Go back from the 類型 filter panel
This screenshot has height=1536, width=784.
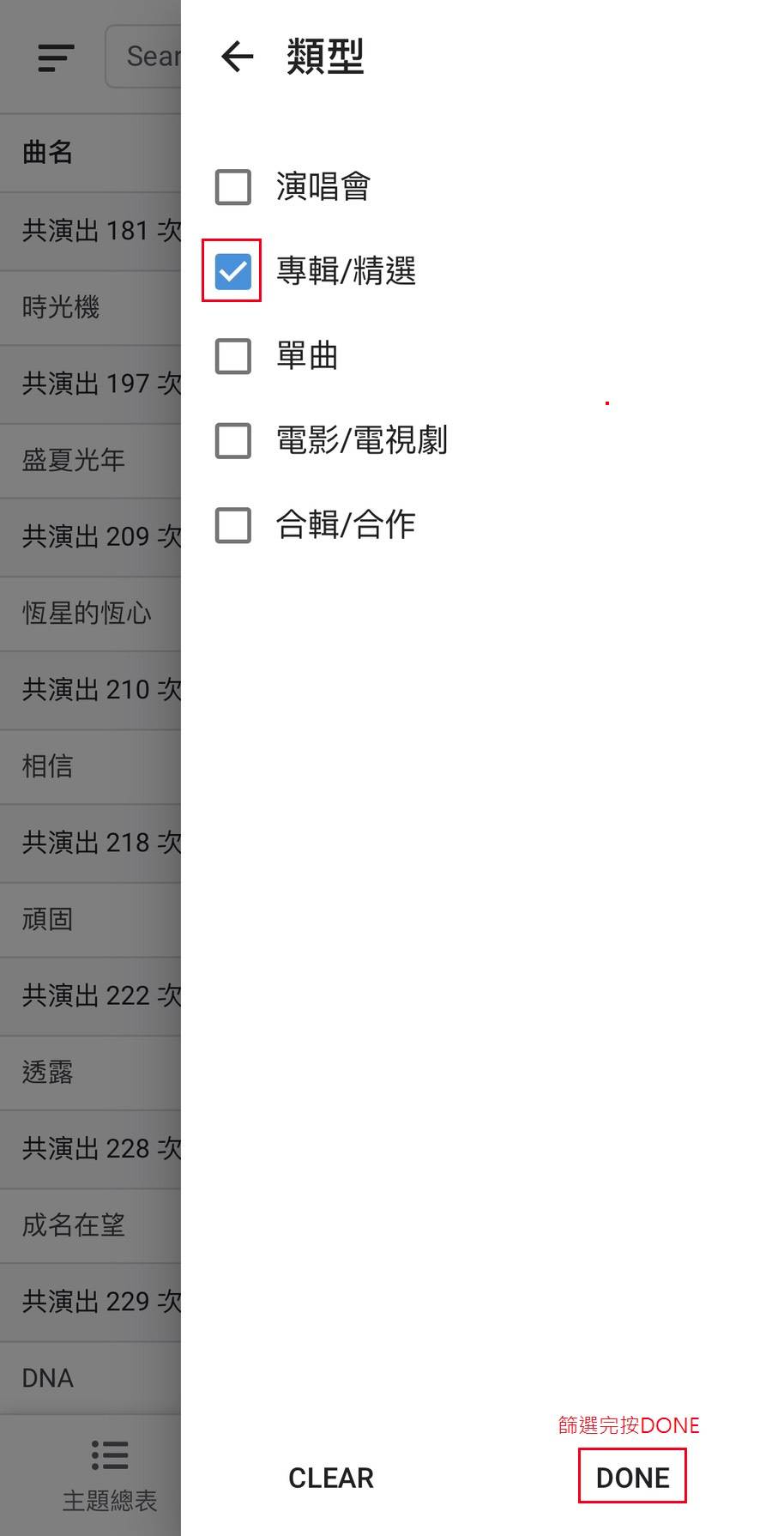pyautogui.click(x=237, y=57)
